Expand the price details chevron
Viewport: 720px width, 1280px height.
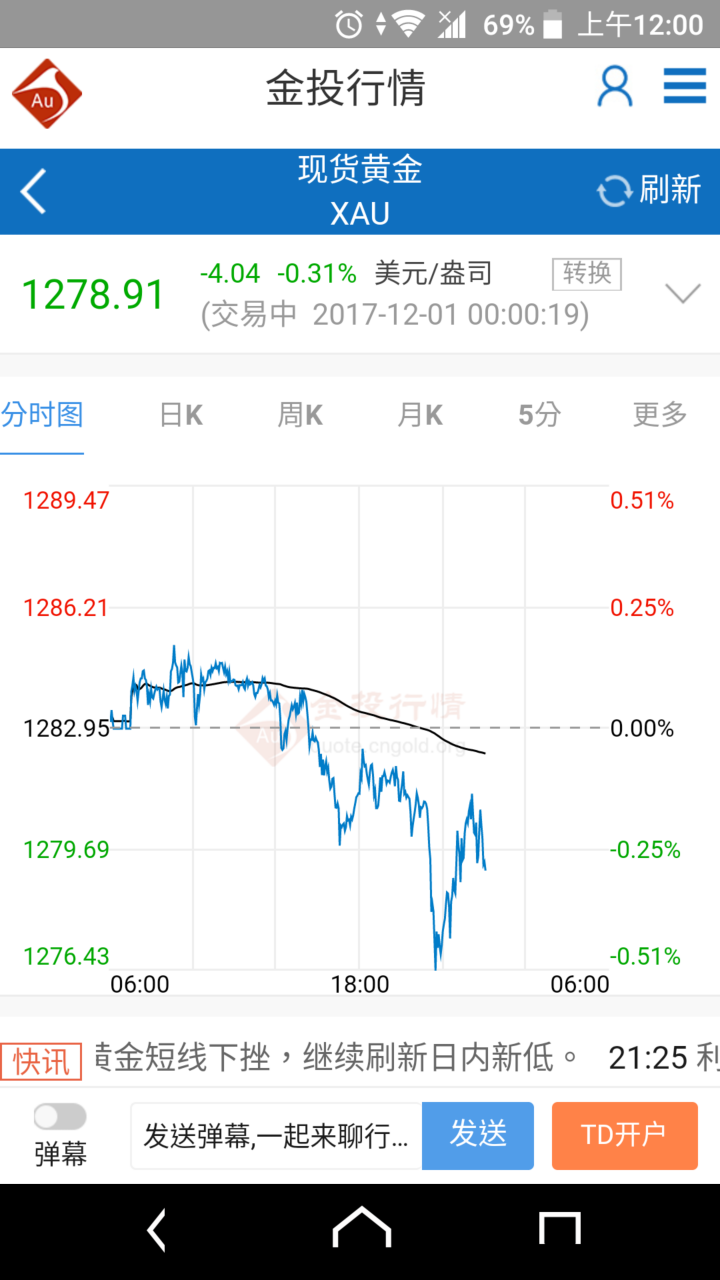click(x=683, y=294)
